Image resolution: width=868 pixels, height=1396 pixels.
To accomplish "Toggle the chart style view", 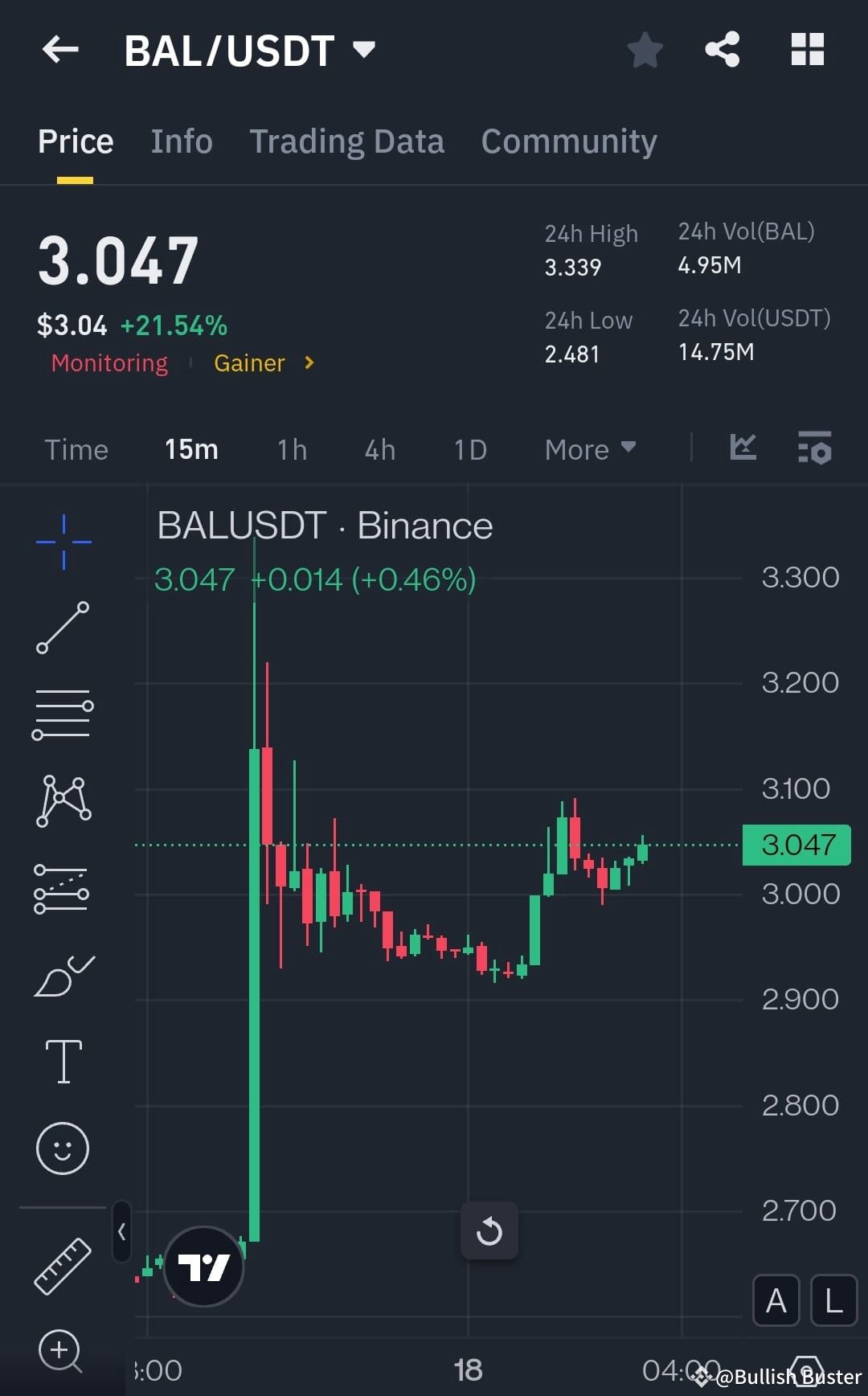I will coord(742,448).
